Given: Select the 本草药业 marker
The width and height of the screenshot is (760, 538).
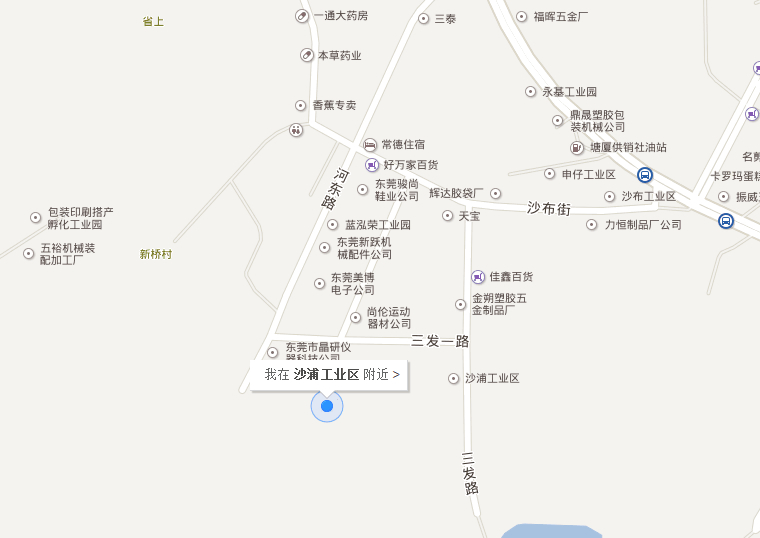Looking at the screenshot, I should 307,55.
